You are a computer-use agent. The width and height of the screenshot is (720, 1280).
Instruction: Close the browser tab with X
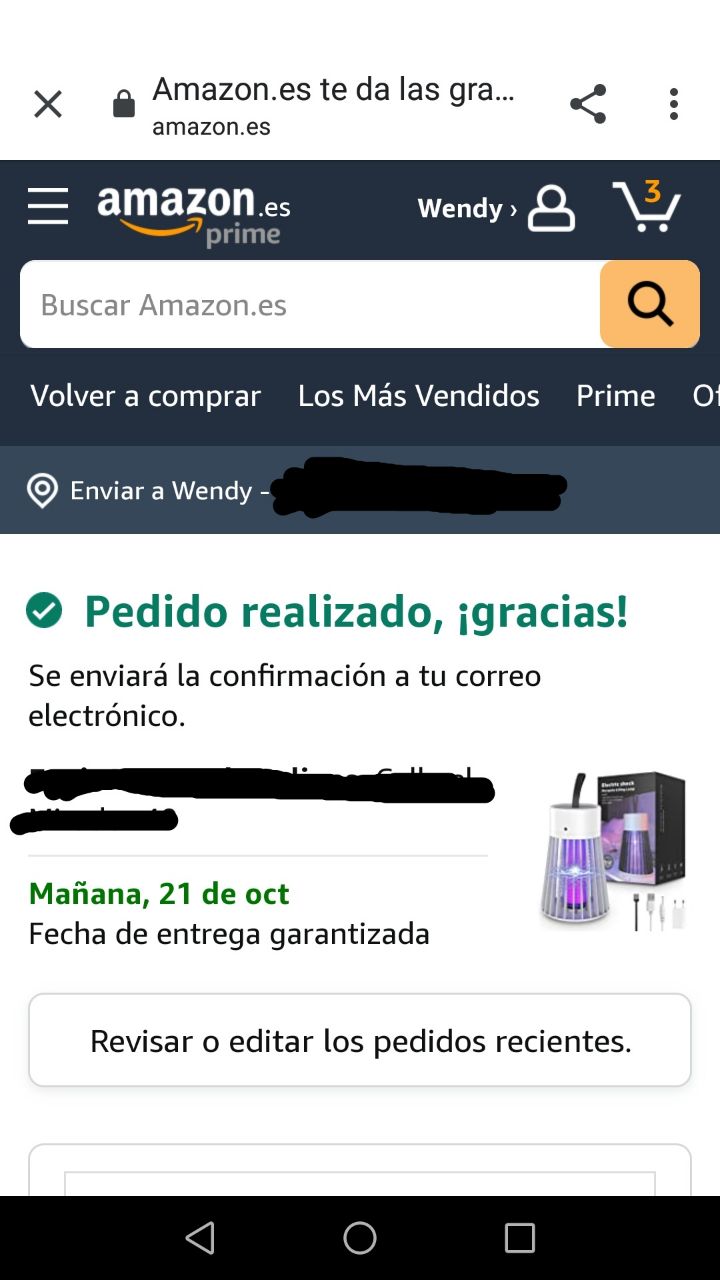(48, 104)
